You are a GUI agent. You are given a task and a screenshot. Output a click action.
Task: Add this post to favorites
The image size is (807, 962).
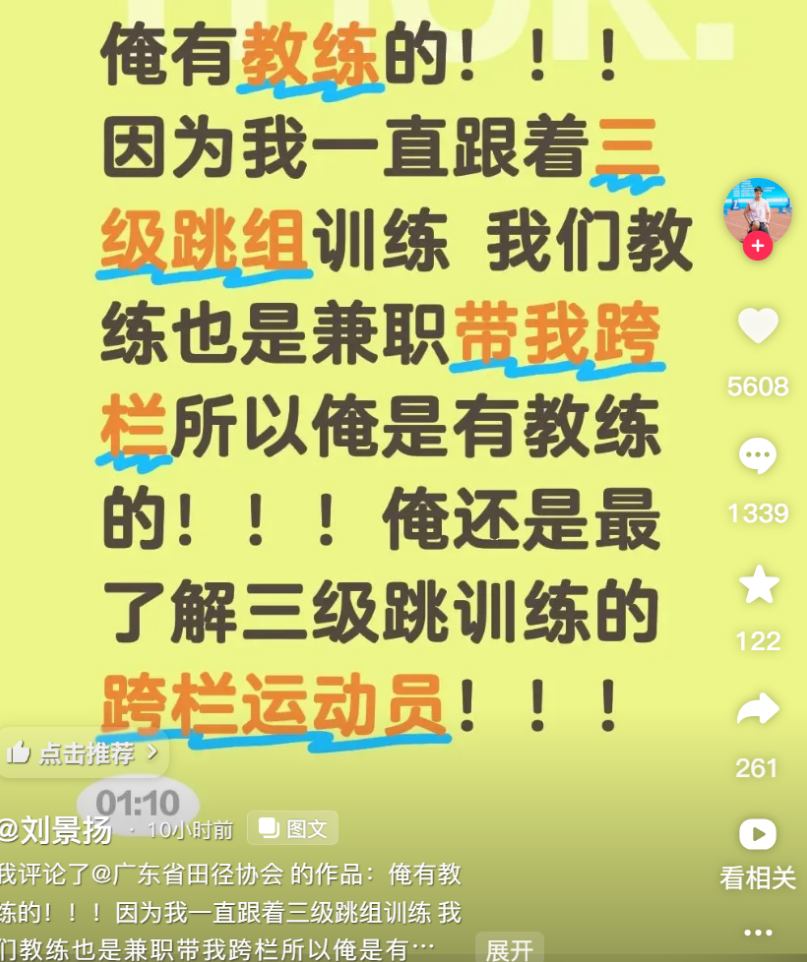pyautogui.click(x=757, y=584)
